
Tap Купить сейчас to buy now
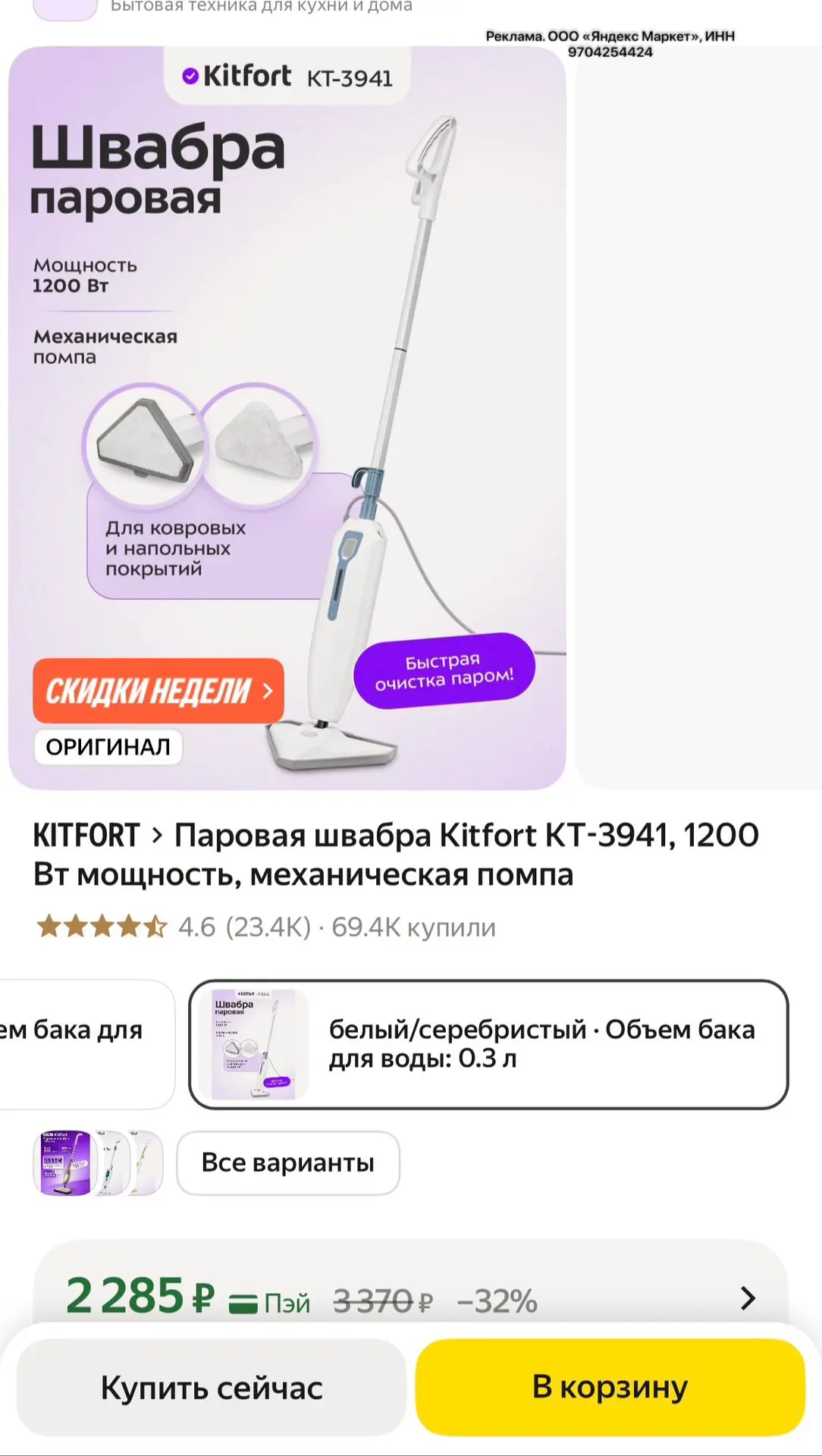pyautogui.click(x=212, y=1387)
